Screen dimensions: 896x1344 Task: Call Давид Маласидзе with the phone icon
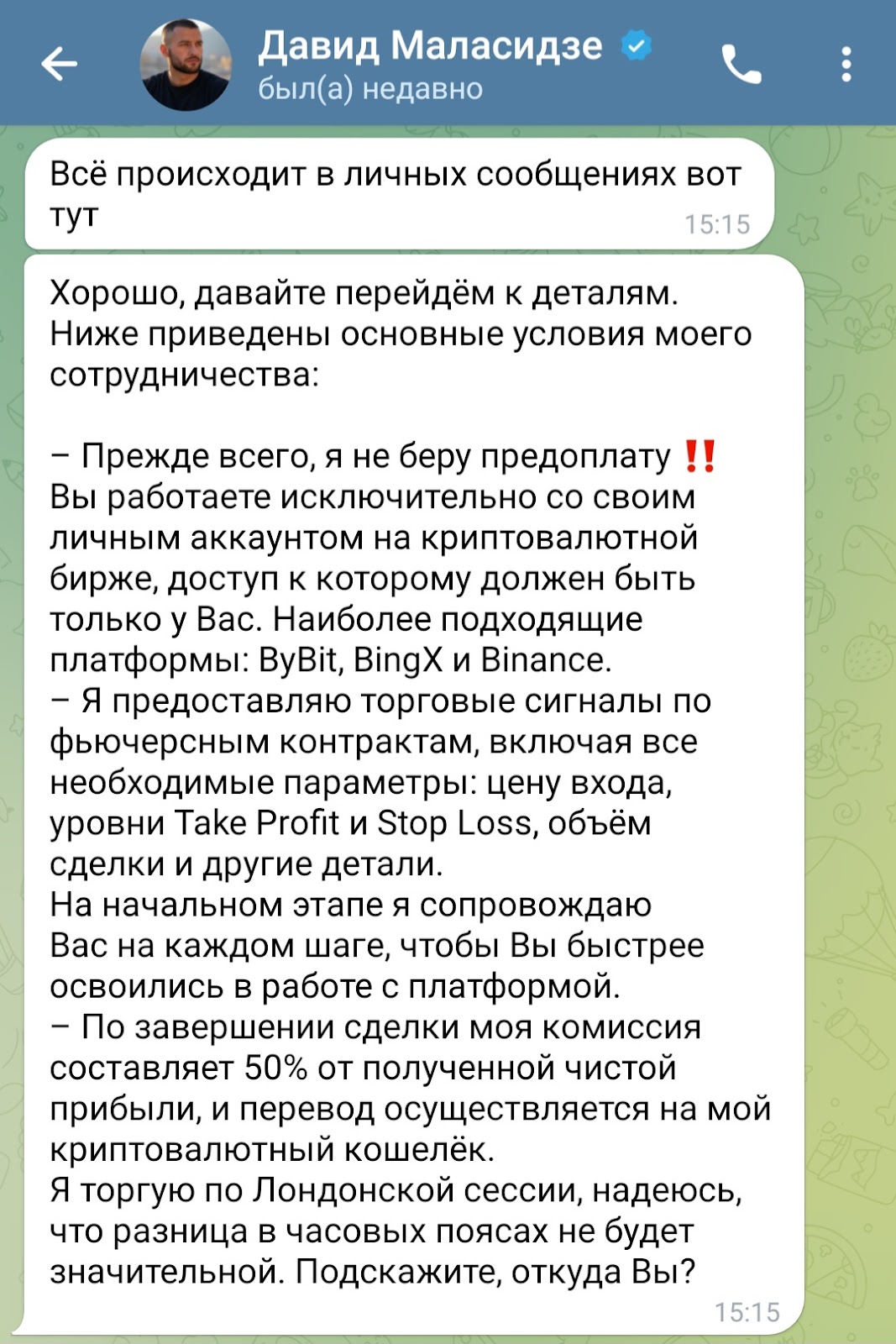(741, 65)
